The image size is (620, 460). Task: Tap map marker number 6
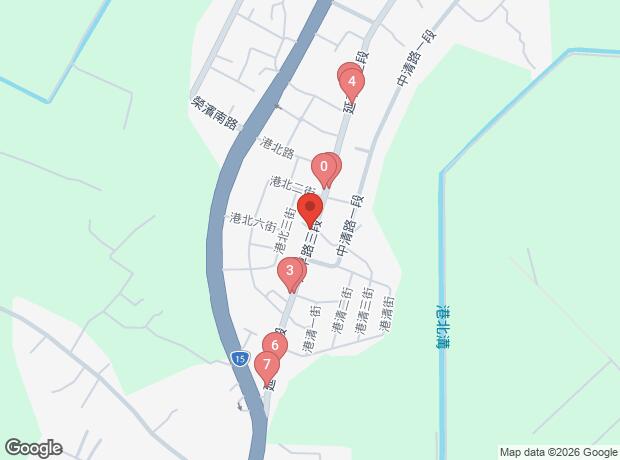[x=275, y=346]
